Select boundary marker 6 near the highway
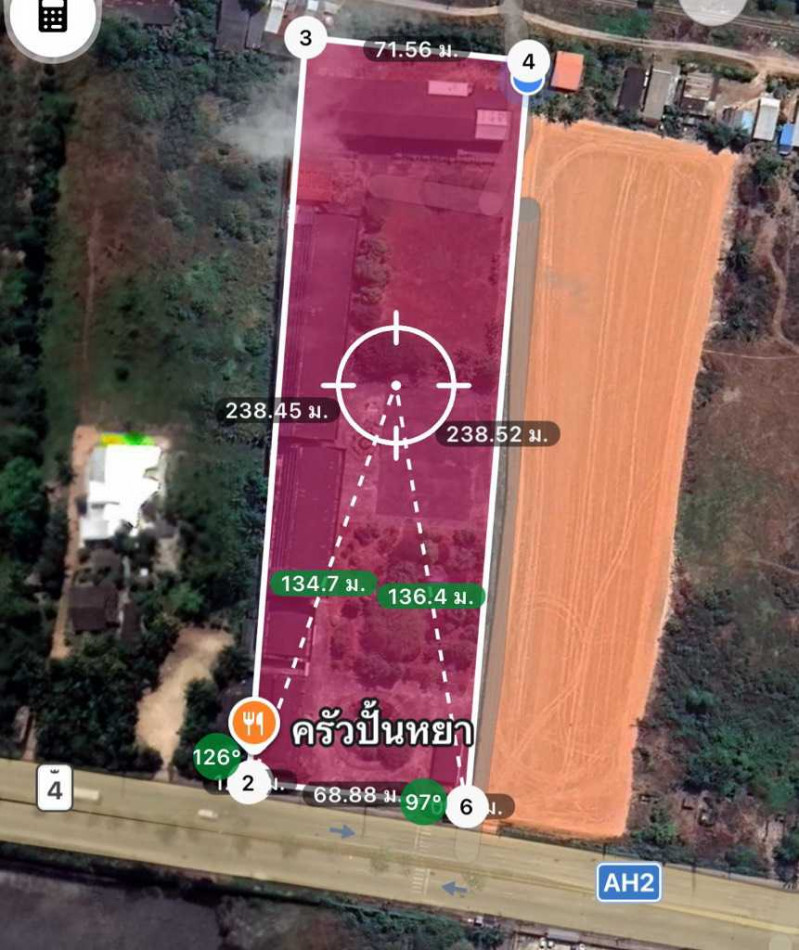Screen dimensions: 799x950 pos(464,806)
